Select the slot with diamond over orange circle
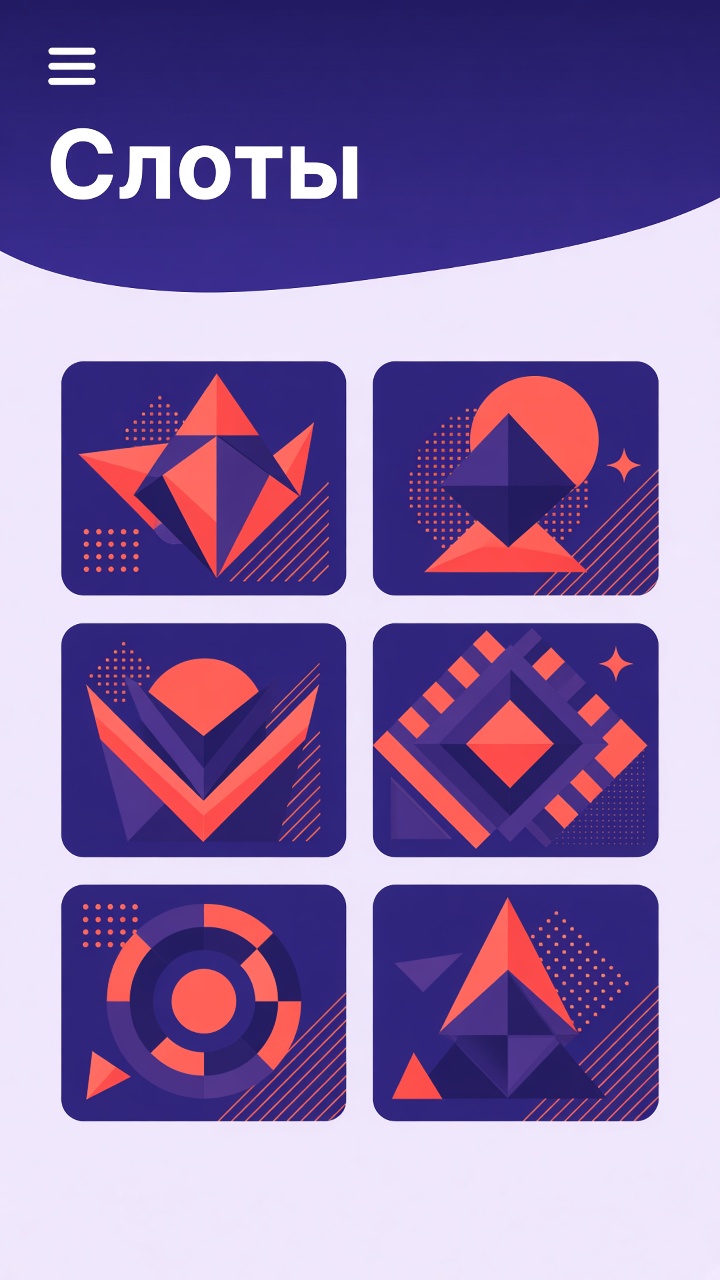 pyautogui.click(x=516, y=478)
